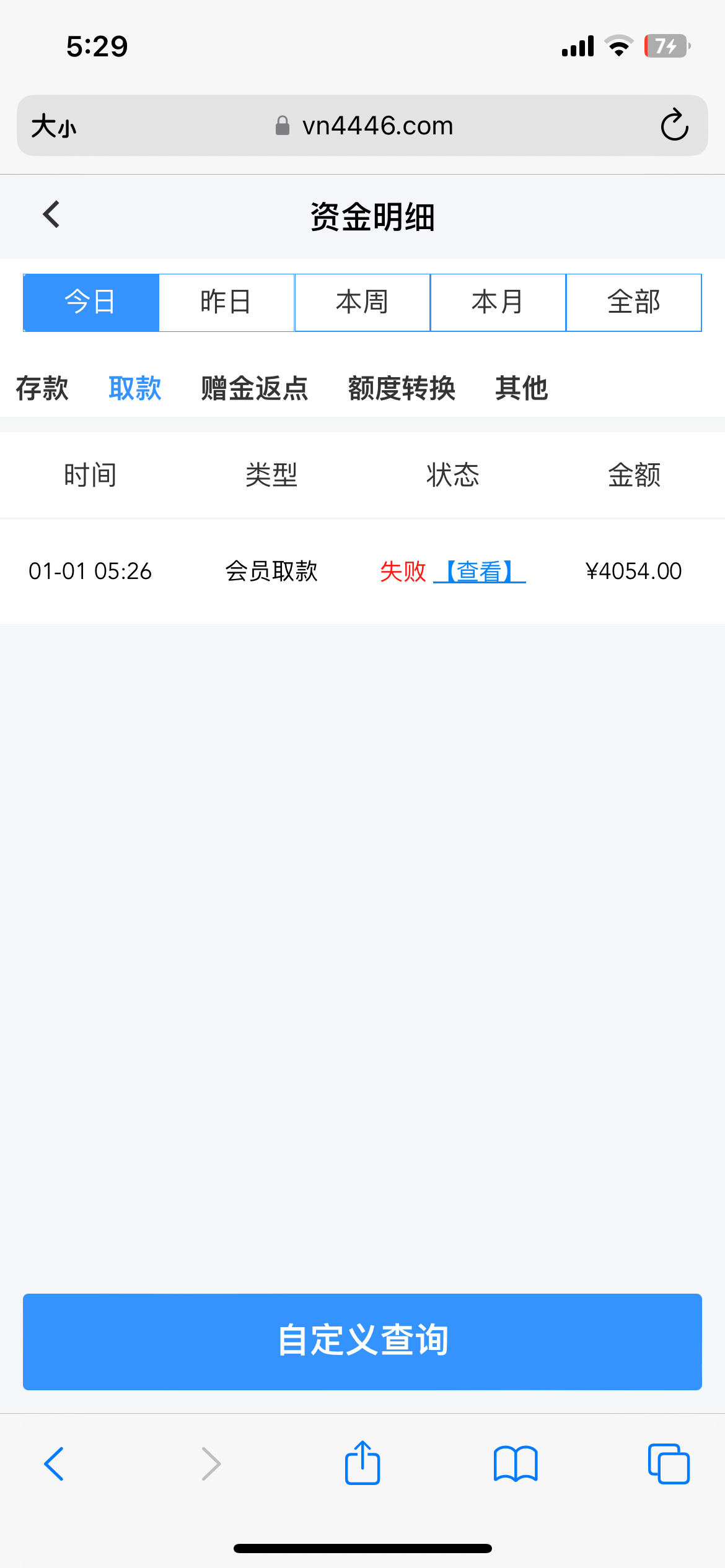This screenshot has width=725, height=1568.
Task: Select the 取款 filter
Action: pyautogui.click(x=134, y=388)
